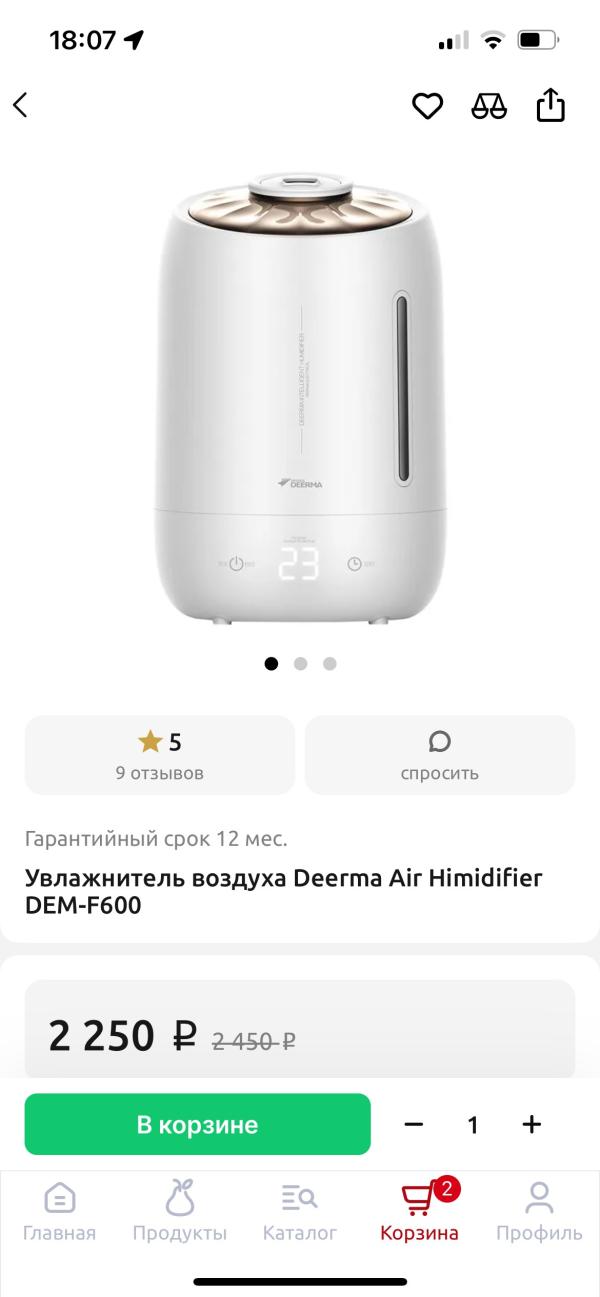Open the Продукты tab
Image resolution: width=600 pixels, height=1297 pixels.
coord(180,1210)
